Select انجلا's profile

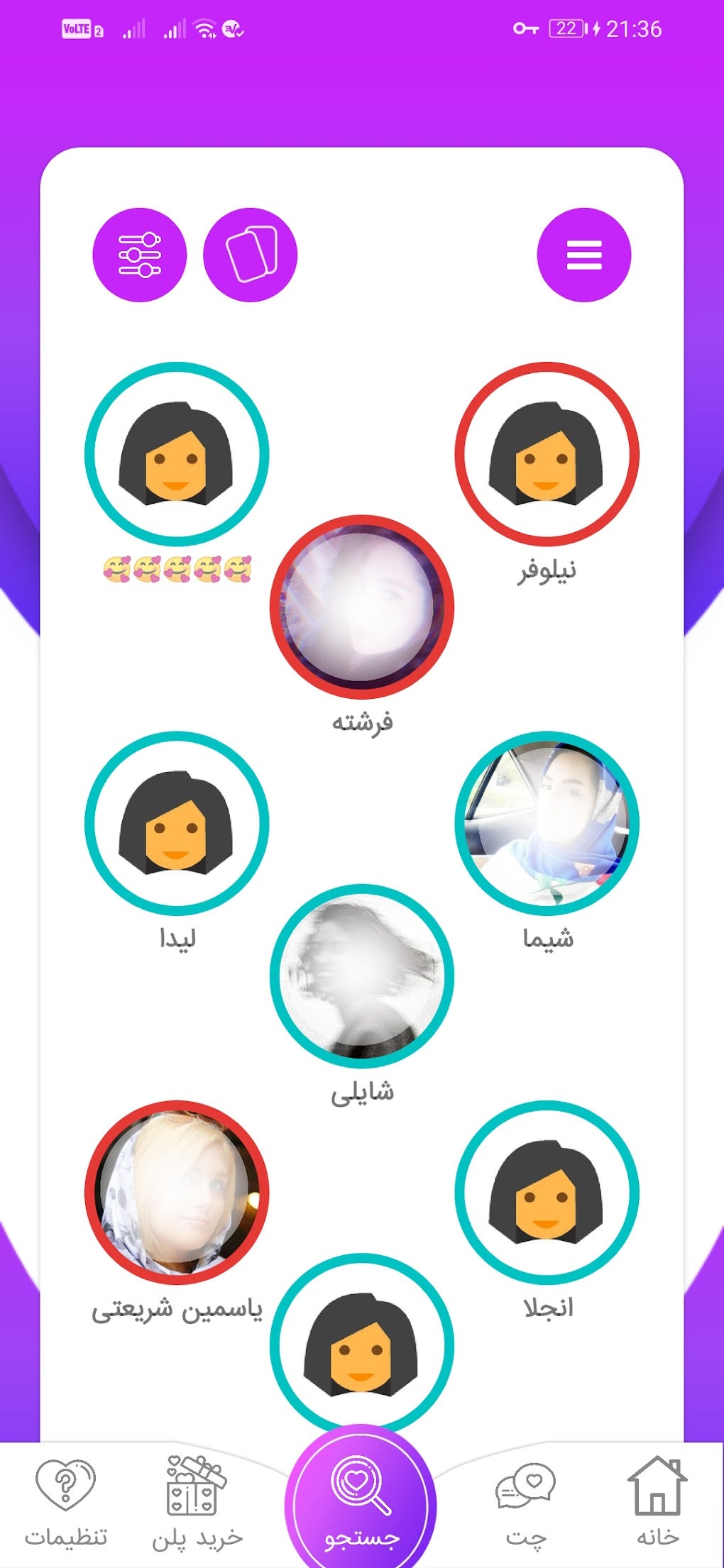point(547,1192)
